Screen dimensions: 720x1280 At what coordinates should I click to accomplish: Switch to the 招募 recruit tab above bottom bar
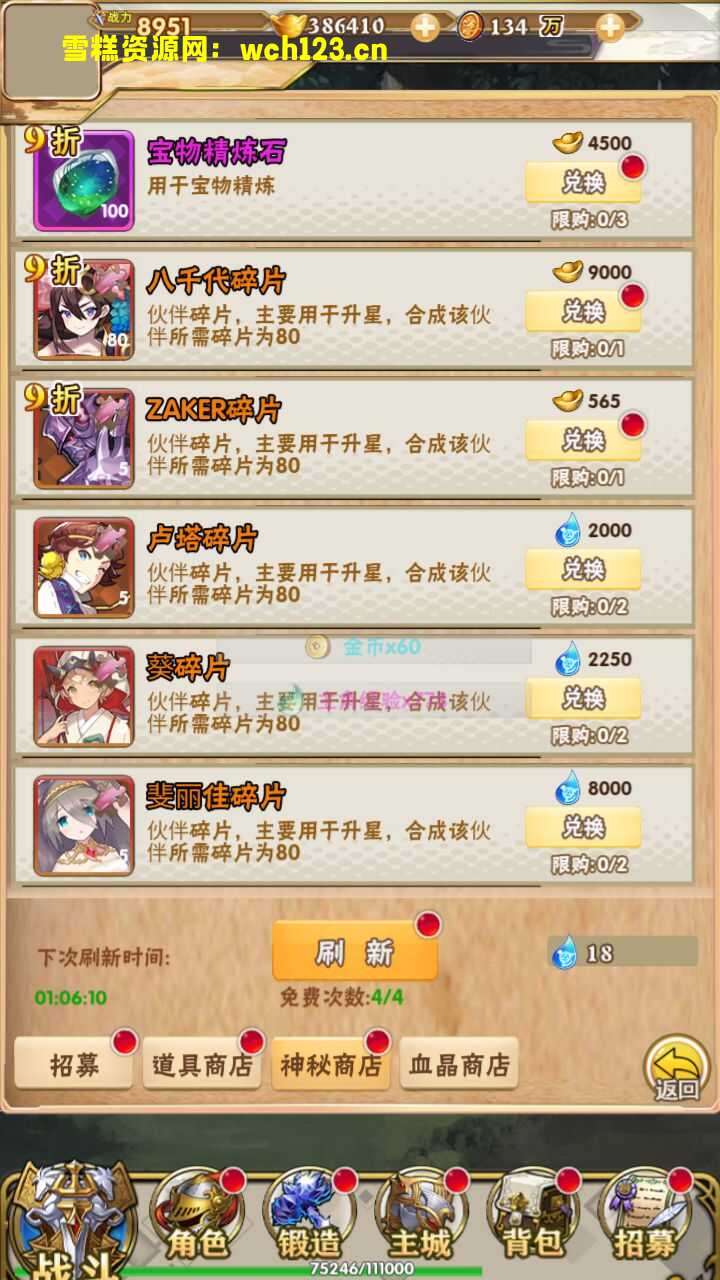73,1065
